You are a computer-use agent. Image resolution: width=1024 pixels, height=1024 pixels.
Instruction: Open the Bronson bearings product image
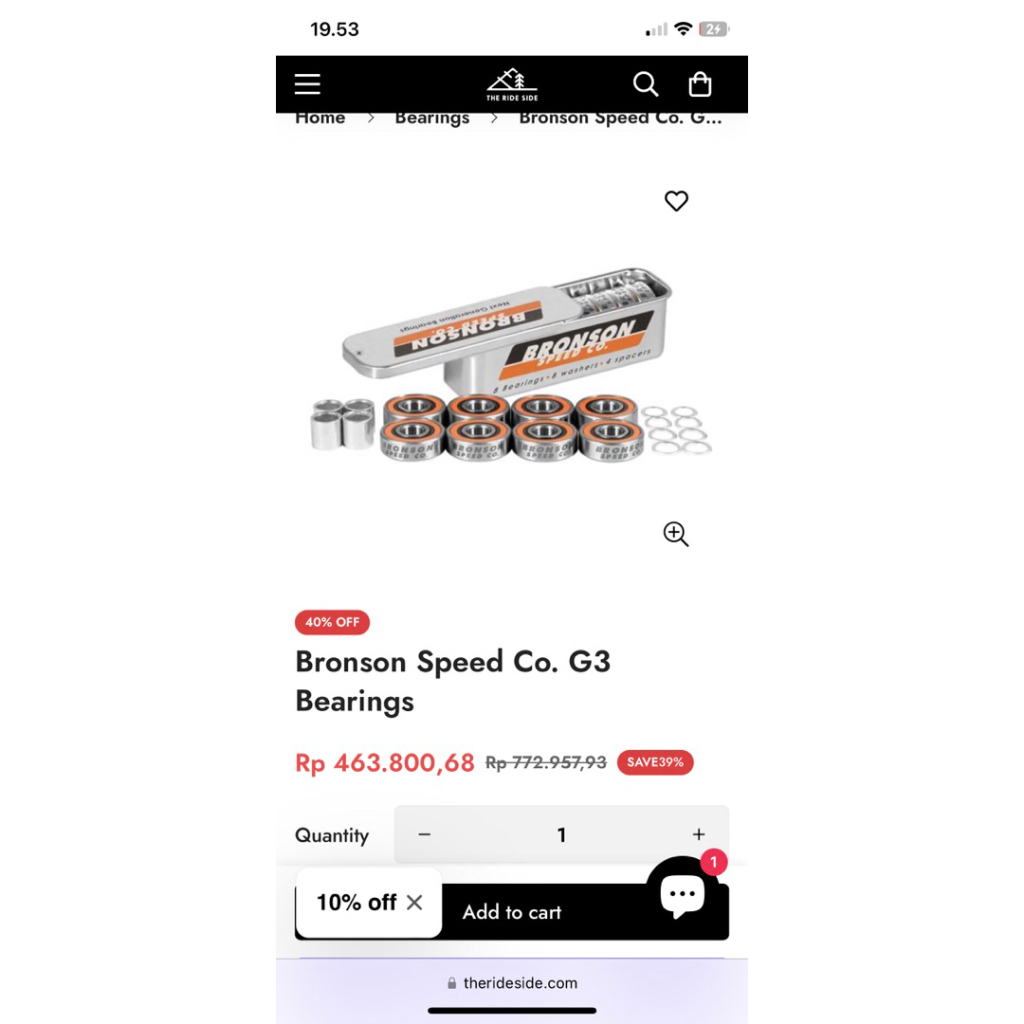[x=510, y=365]
